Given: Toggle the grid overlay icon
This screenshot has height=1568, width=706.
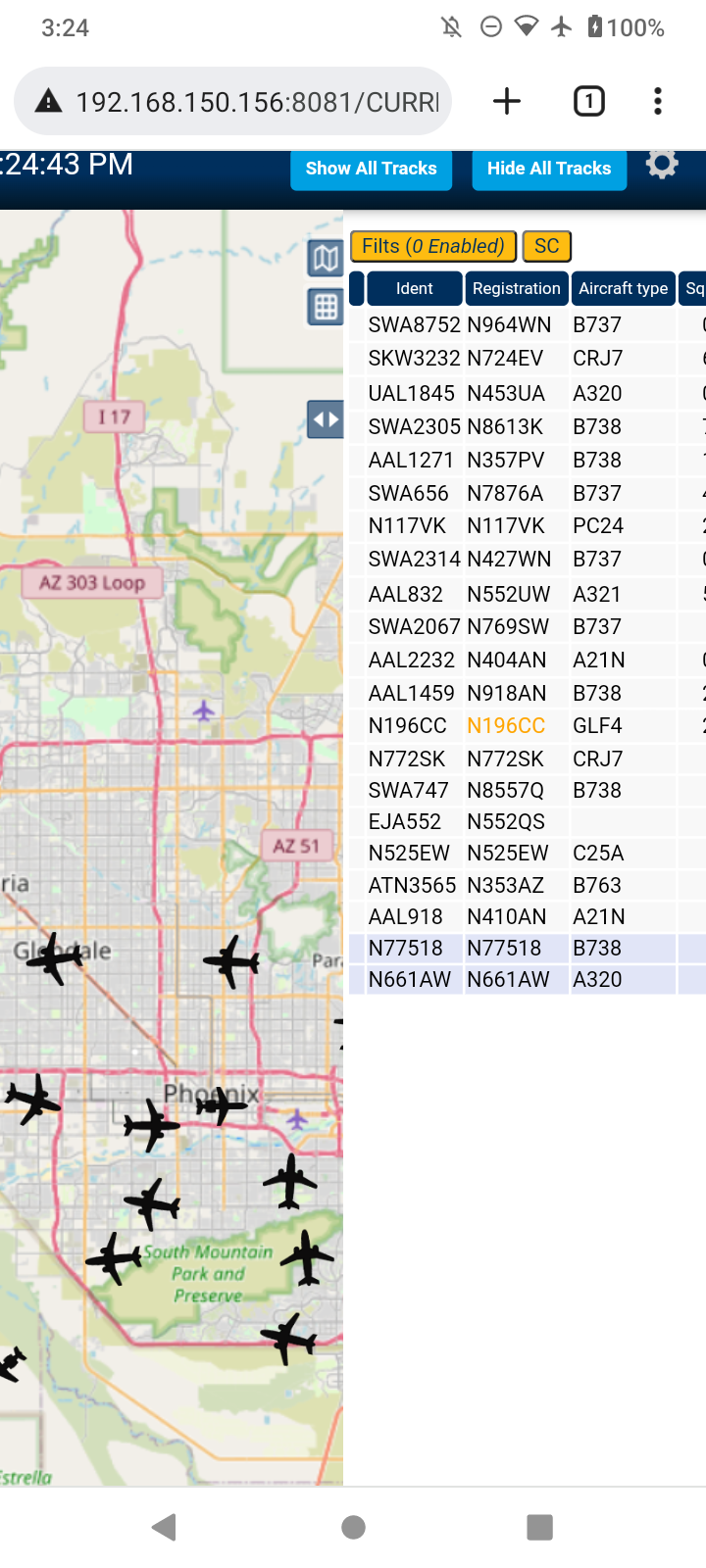Looking at the screenshot, I should pyautogui.click(x=326, y=307).
